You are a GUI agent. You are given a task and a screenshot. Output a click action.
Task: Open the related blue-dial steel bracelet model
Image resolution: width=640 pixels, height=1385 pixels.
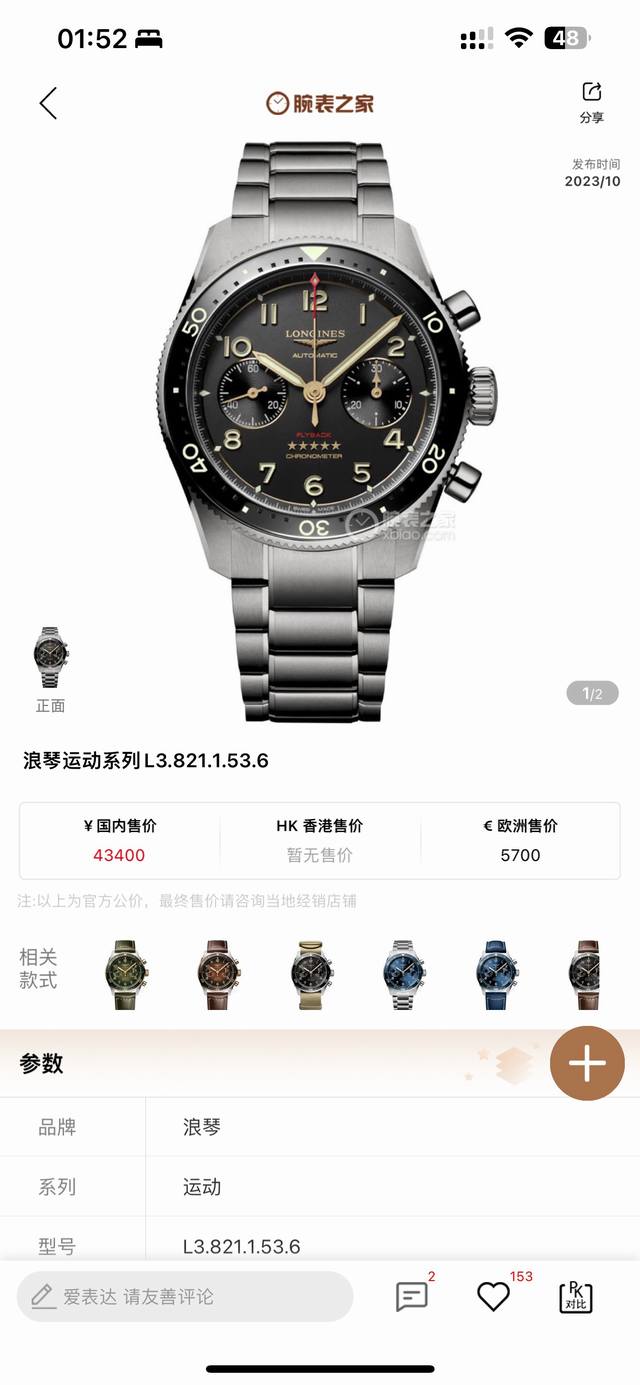tap(403, 974)
